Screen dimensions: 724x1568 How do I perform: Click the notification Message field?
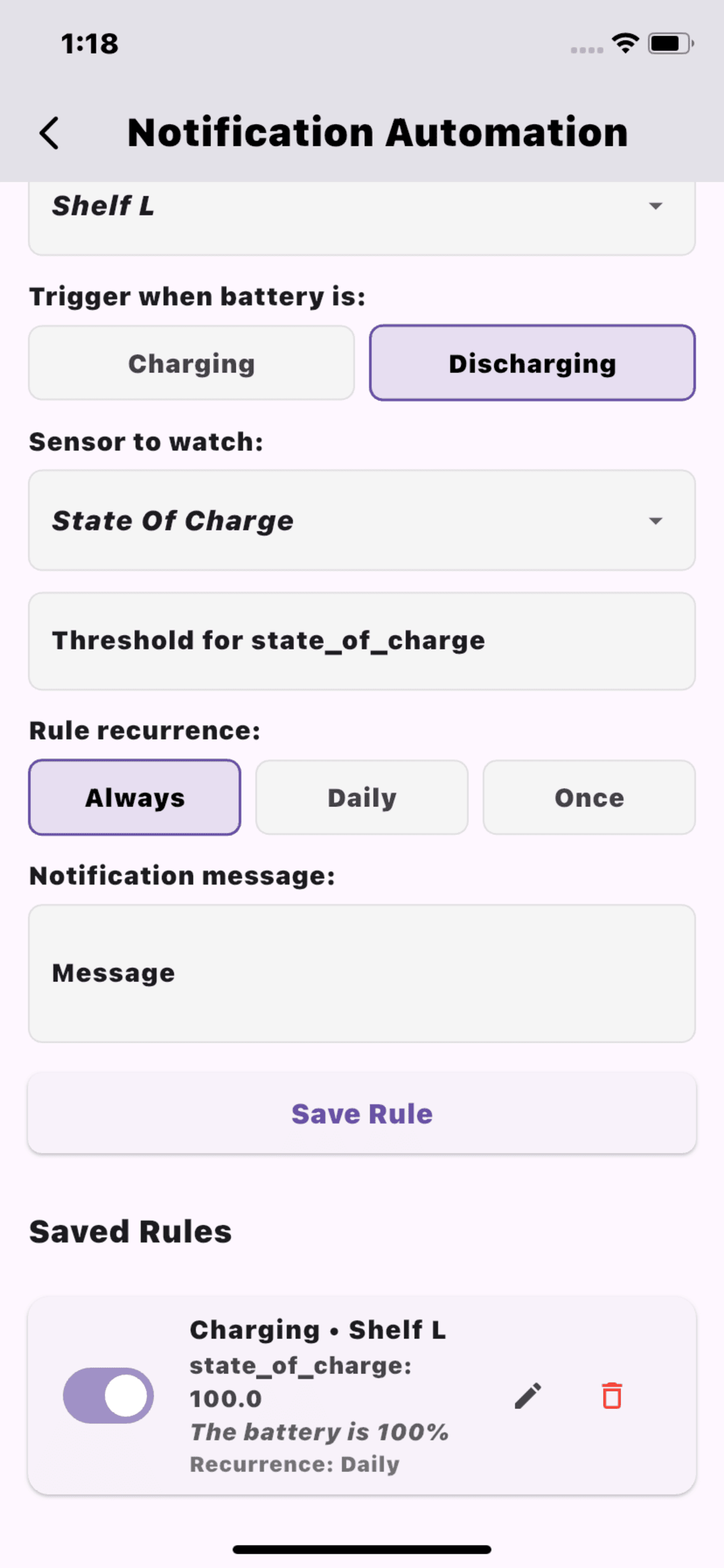[x=361, y=972]
